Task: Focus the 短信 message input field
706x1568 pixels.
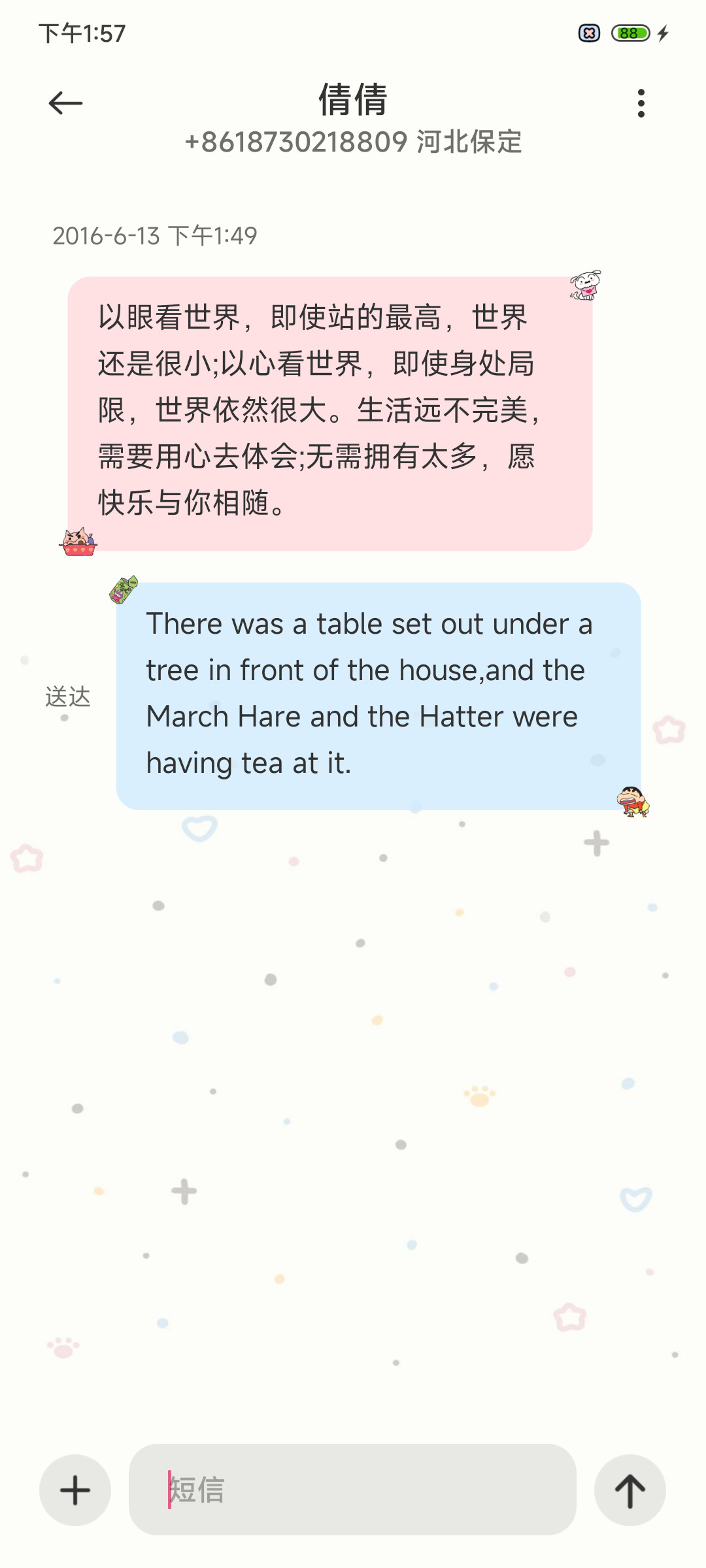Action: 352,1490
